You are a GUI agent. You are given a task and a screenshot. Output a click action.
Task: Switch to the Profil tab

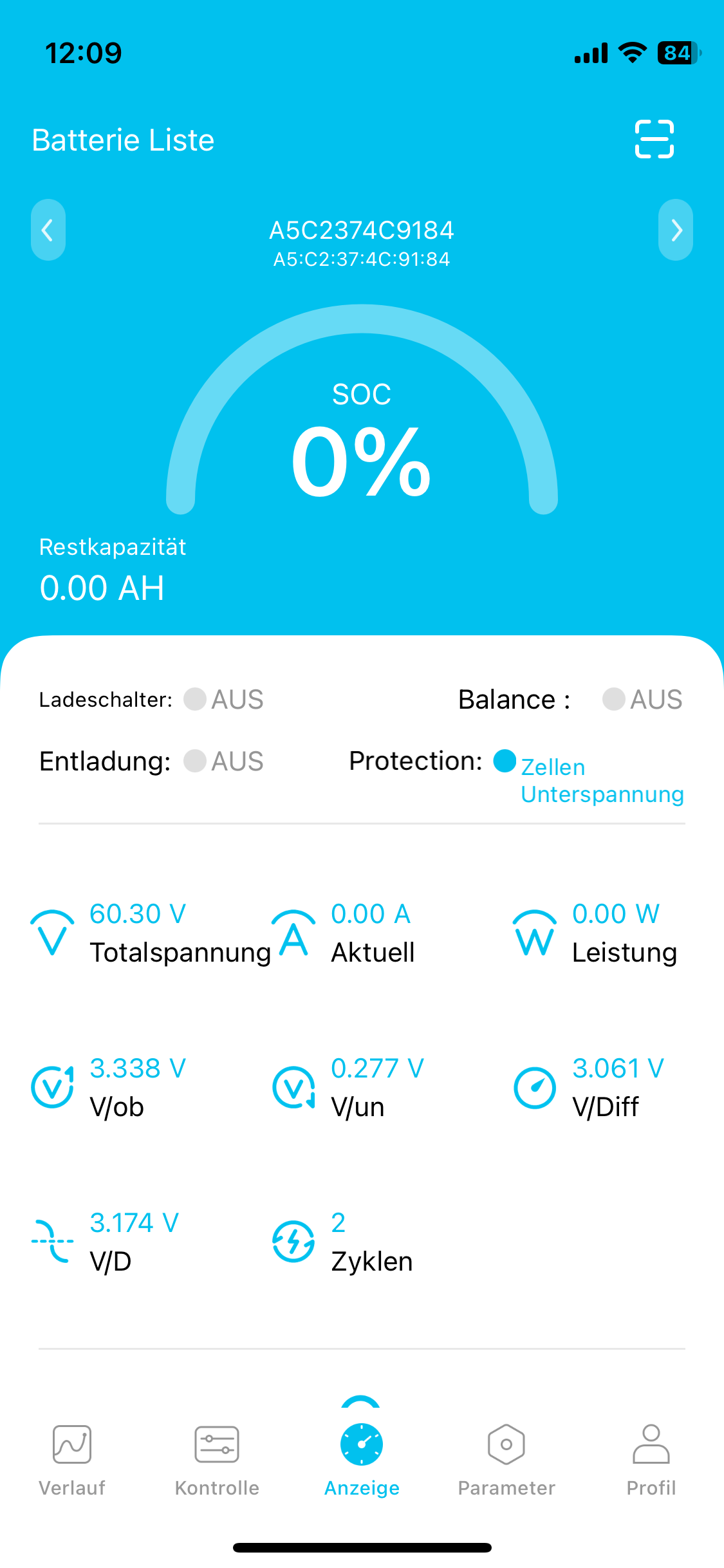[x=651, y=1459]
